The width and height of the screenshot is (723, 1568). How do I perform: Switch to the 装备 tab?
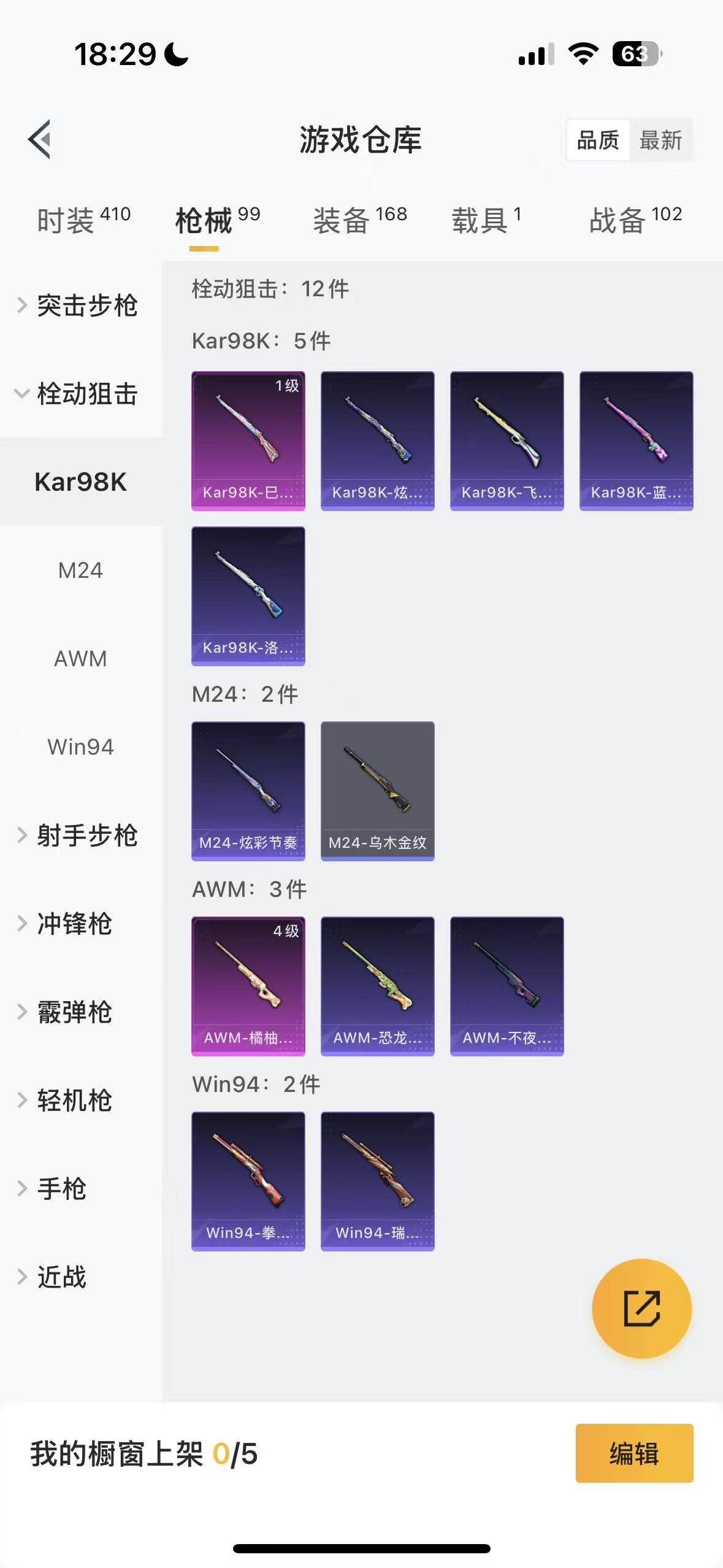point(360,219)
